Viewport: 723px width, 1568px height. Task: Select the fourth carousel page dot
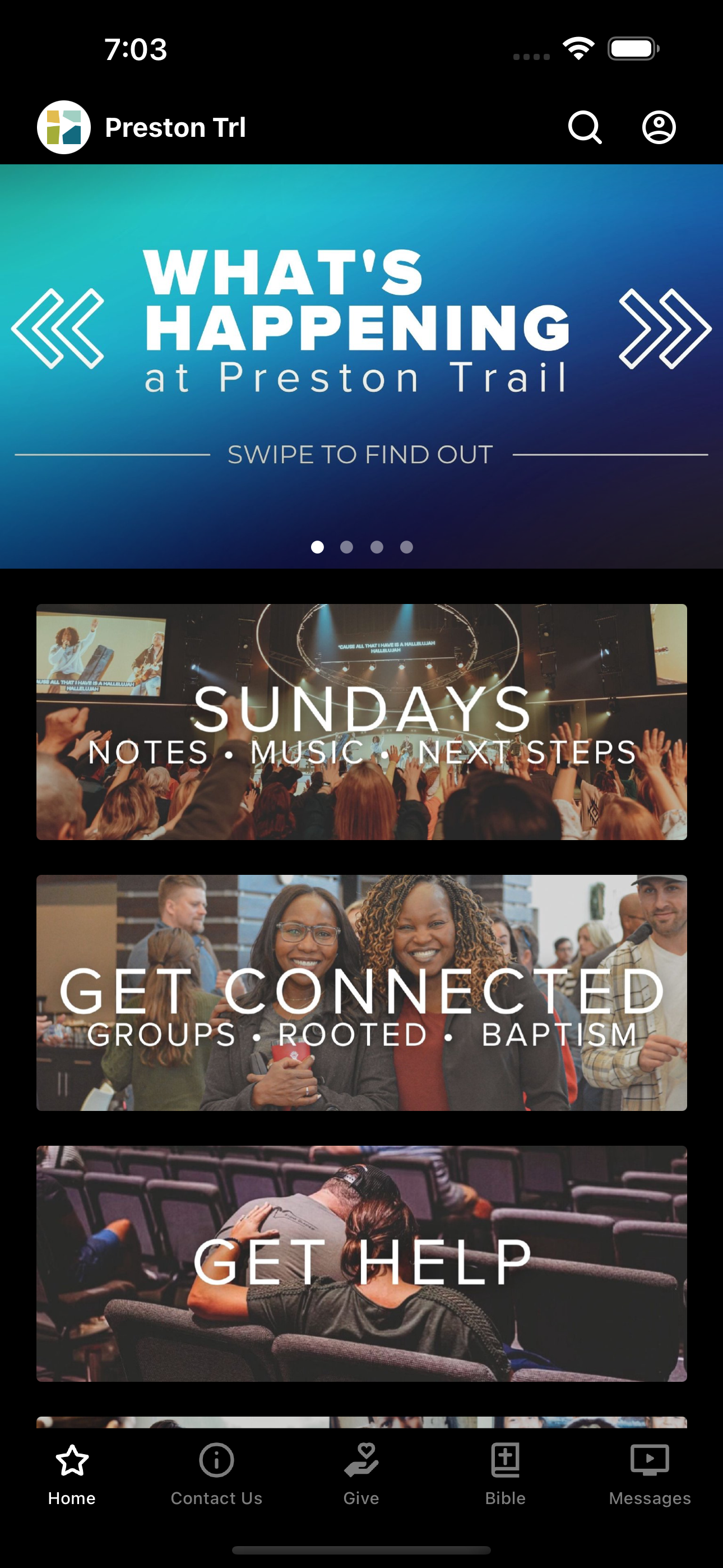point(406,547)
